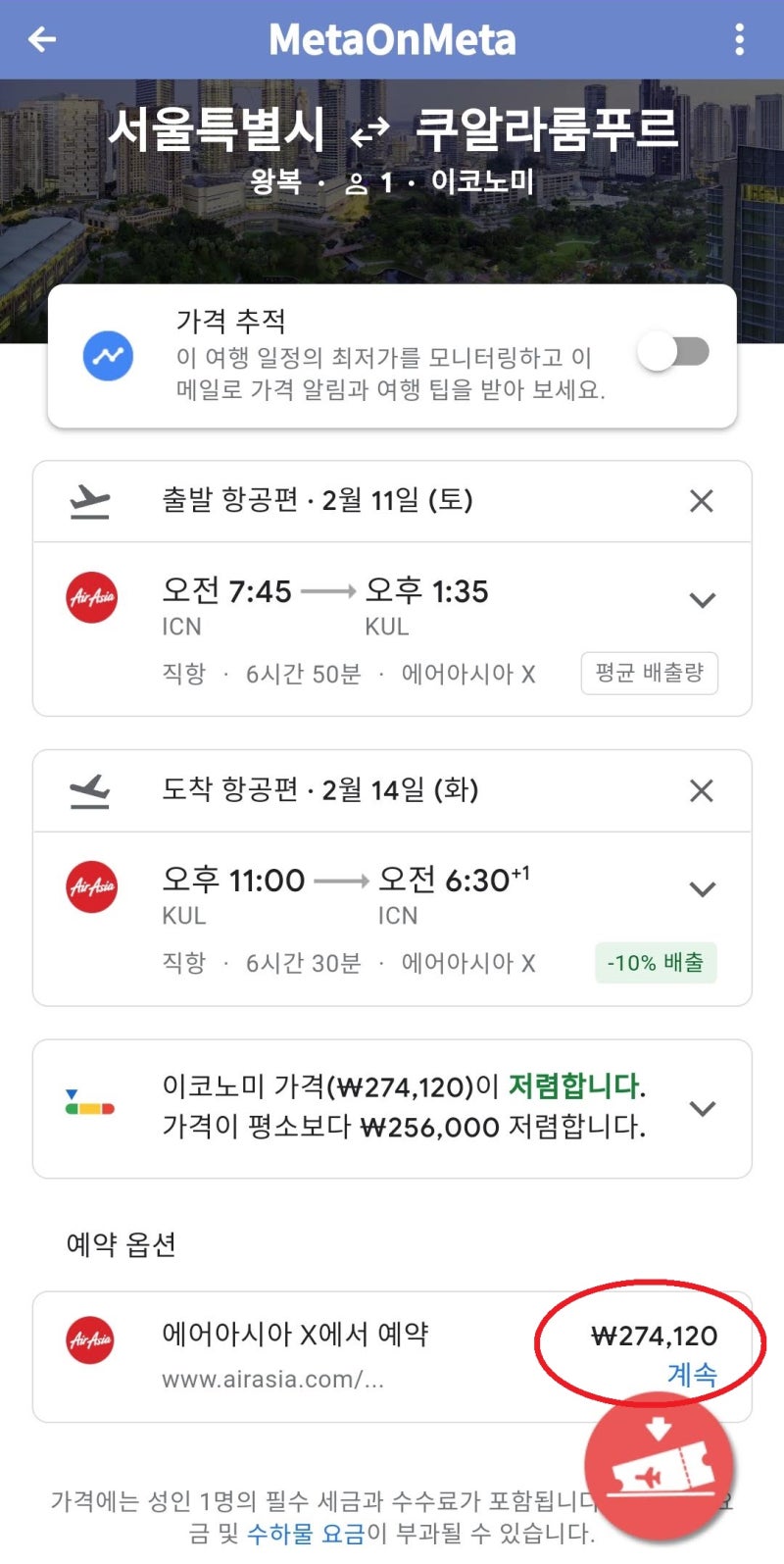
Task: Expand details of the 7:45 departure flight
Action: 703,599
